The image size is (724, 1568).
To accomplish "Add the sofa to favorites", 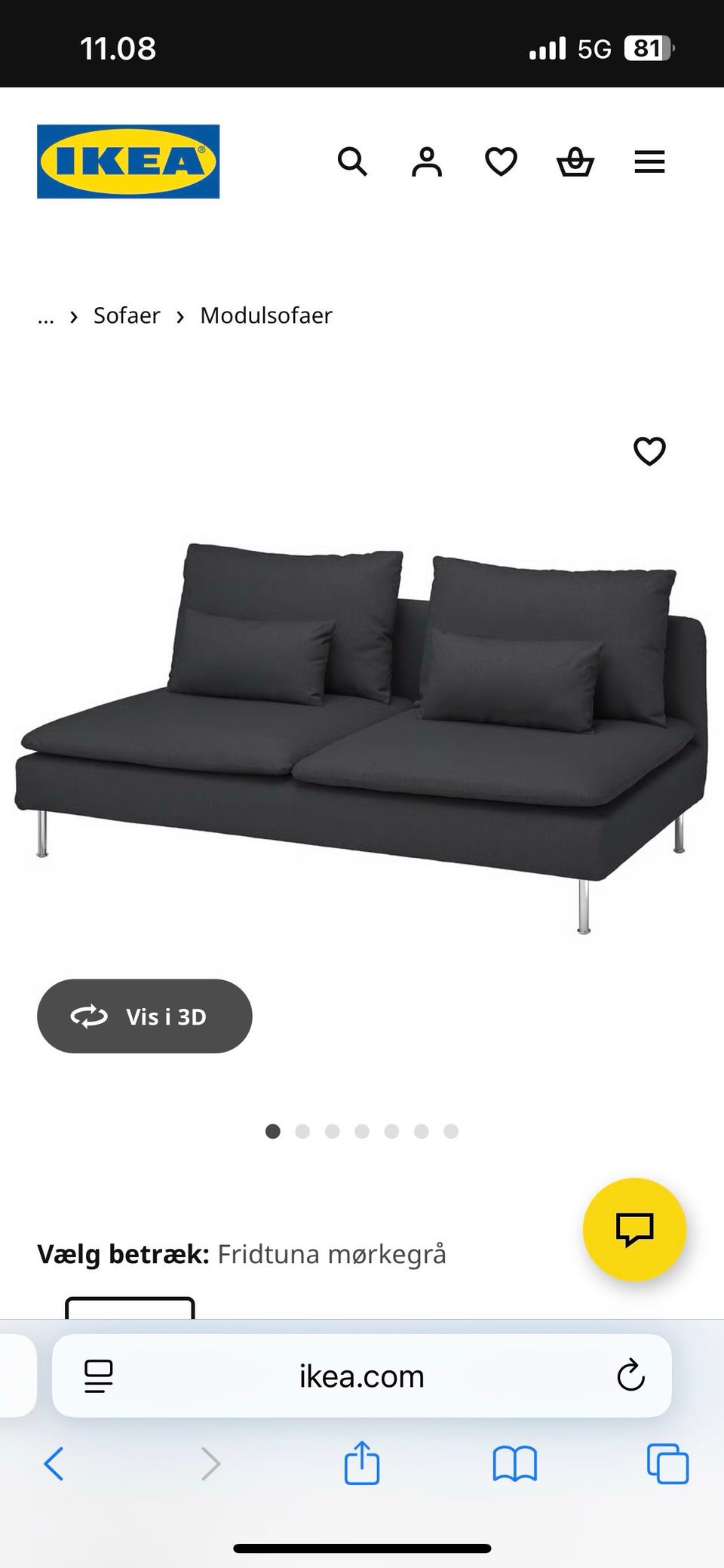I will tap(649, 450).
